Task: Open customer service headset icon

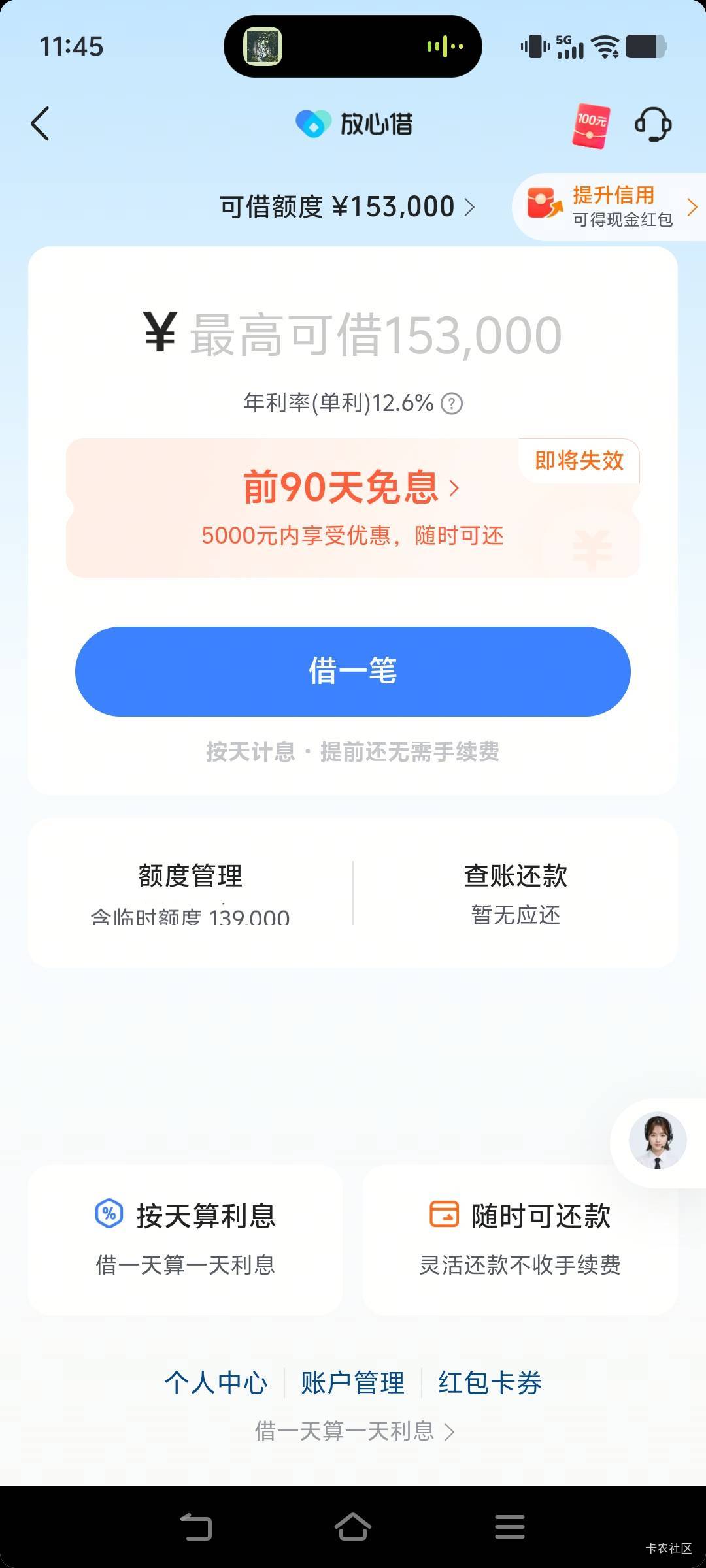Action: coord(653,124)
